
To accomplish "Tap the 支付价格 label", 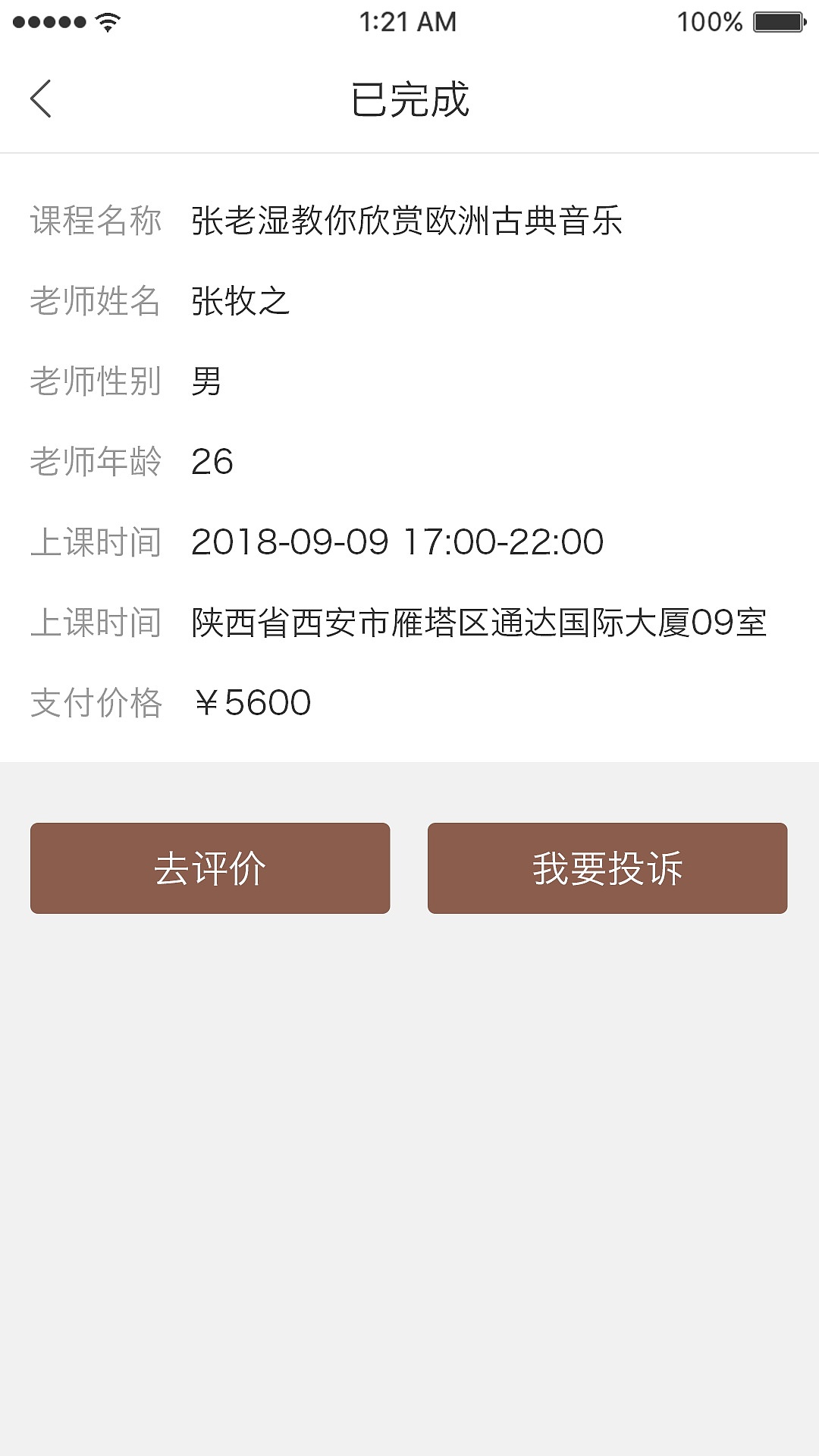I will (96, 702).
